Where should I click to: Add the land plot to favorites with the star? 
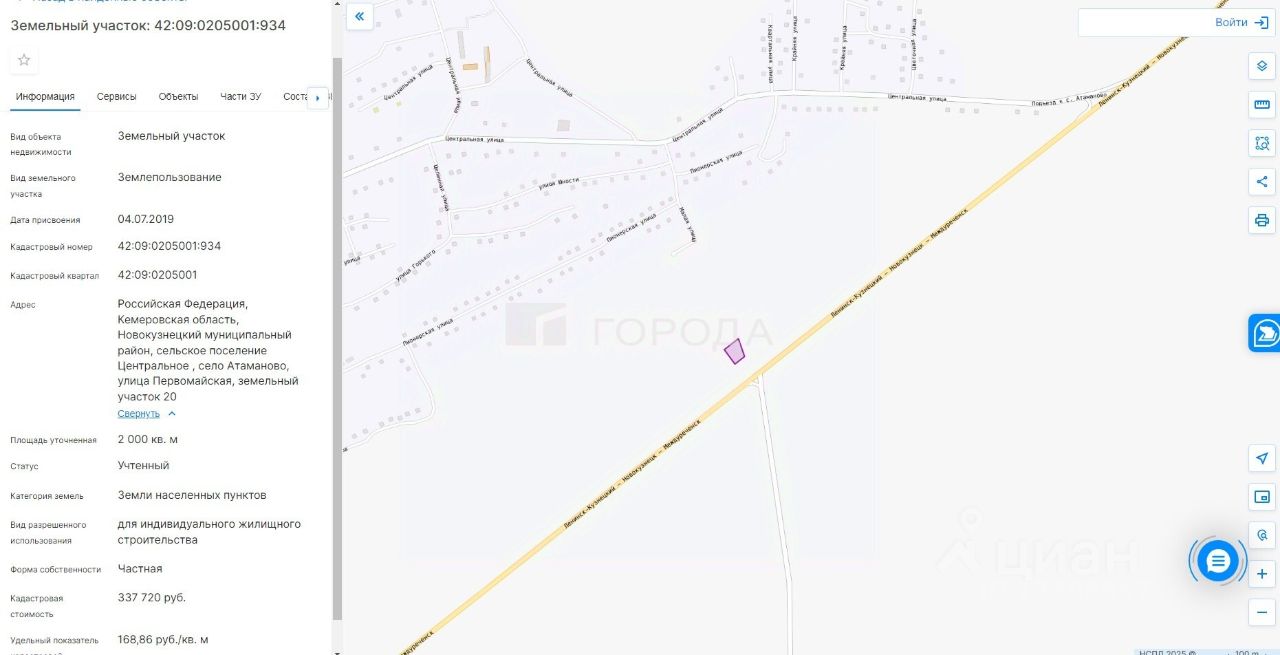click(24, 61)
